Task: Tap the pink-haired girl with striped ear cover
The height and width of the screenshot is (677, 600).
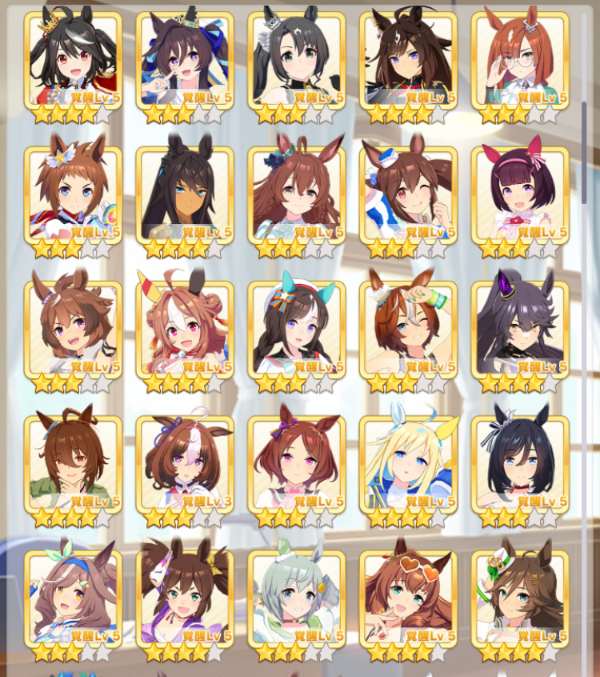Action: coord(184,332)
